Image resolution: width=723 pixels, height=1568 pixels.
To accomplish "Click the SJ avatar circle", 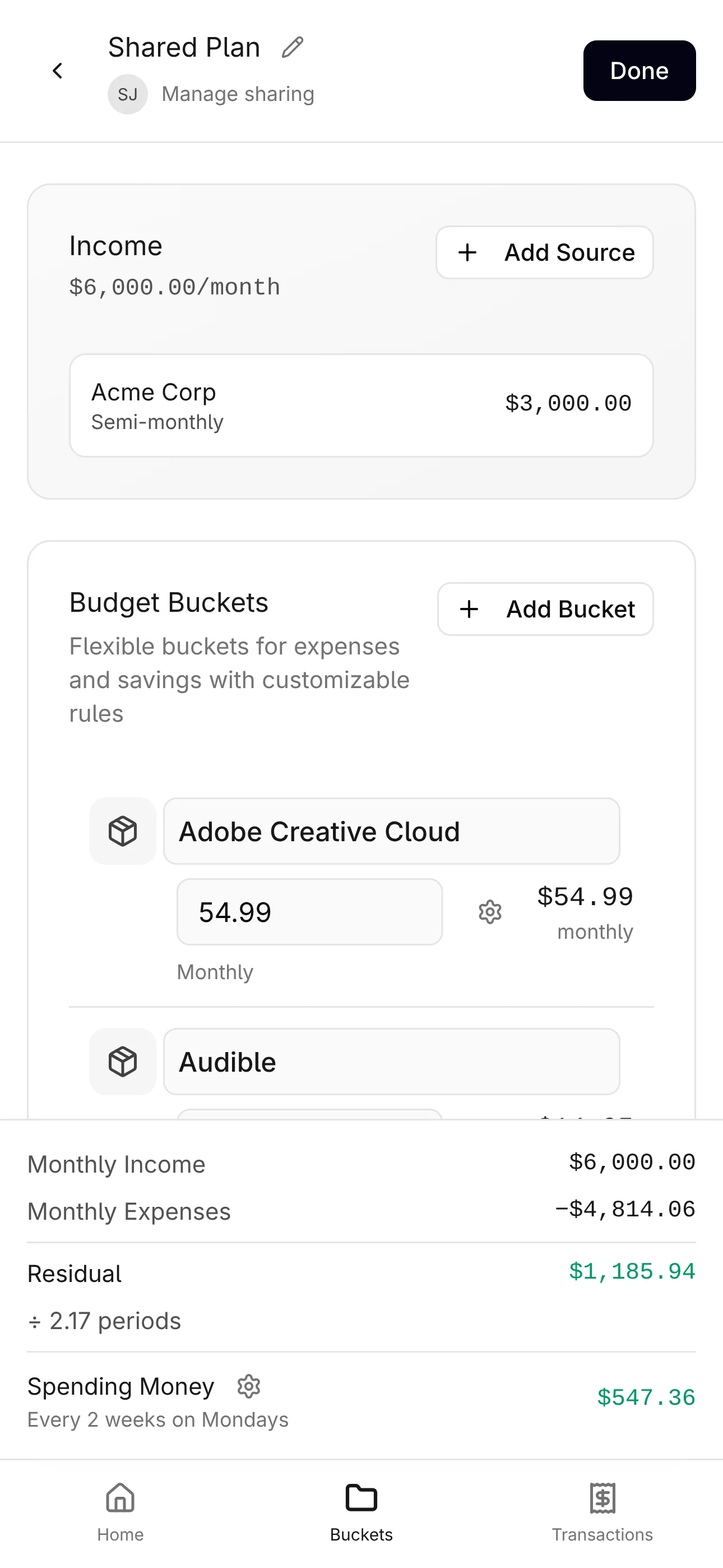I will coord(127,94).
